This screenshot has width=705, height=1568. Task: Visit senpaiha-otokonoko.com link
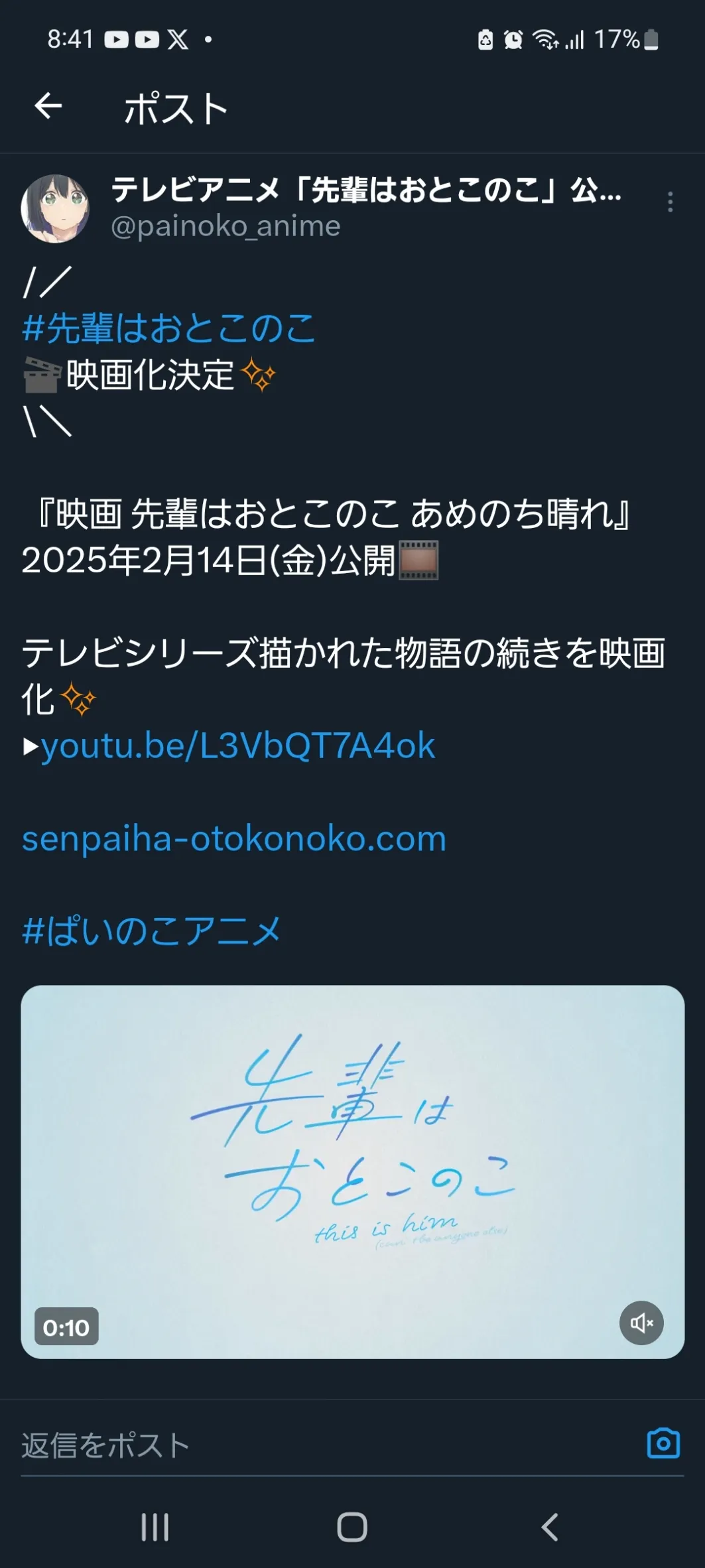pos(234,838)
